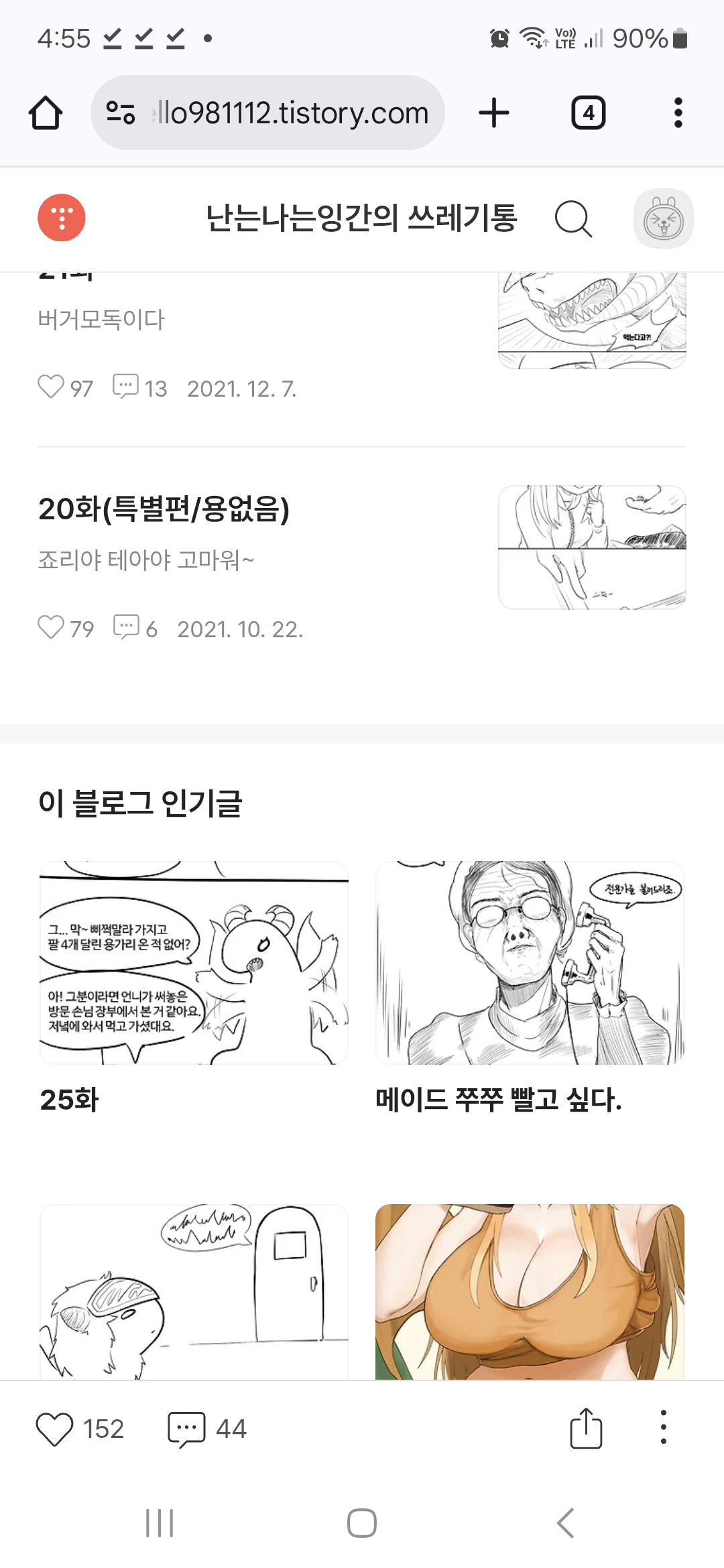The height and width of the screenshot is (1568, 724).
Task: Open more options in bottom bar
Action: click(663, 1427)
